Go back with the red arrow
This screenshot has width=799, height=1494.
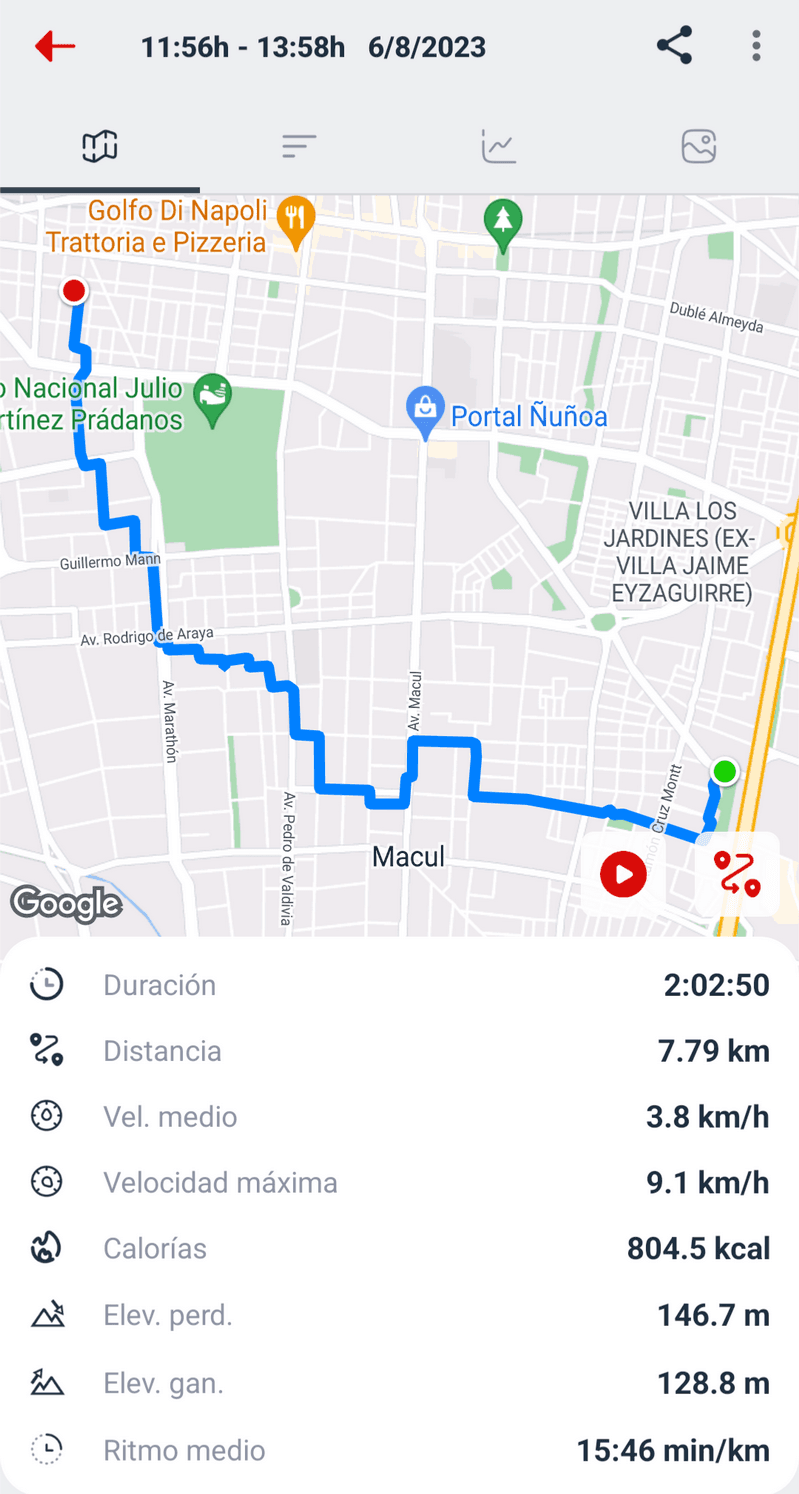click(x=55, y=46)
